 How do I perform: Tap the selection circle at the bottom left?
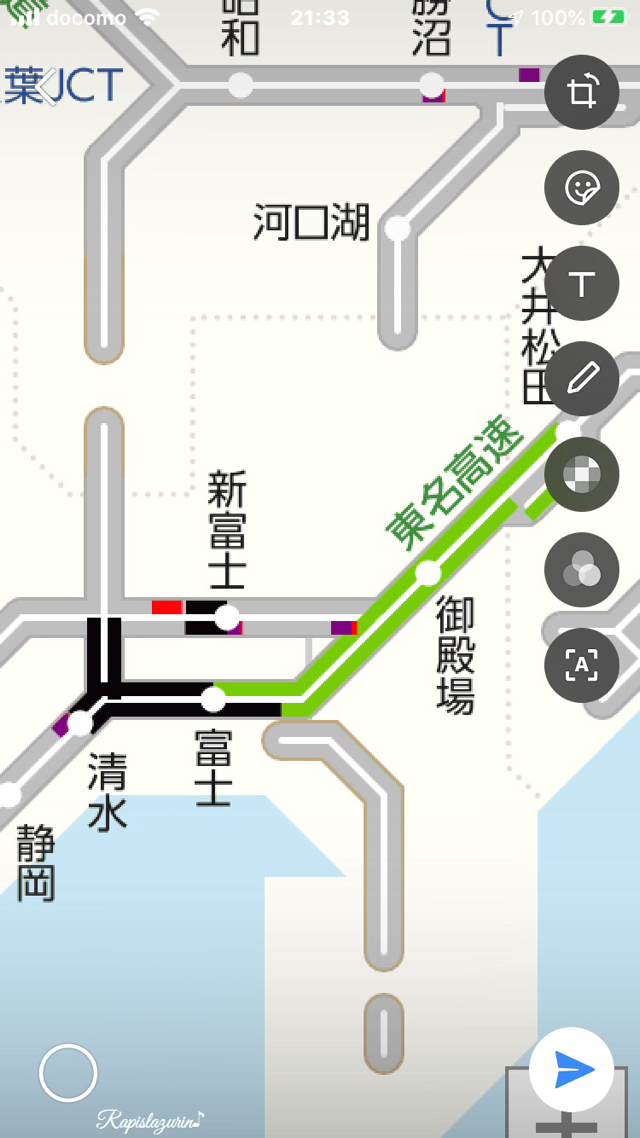coord(68,1072)
